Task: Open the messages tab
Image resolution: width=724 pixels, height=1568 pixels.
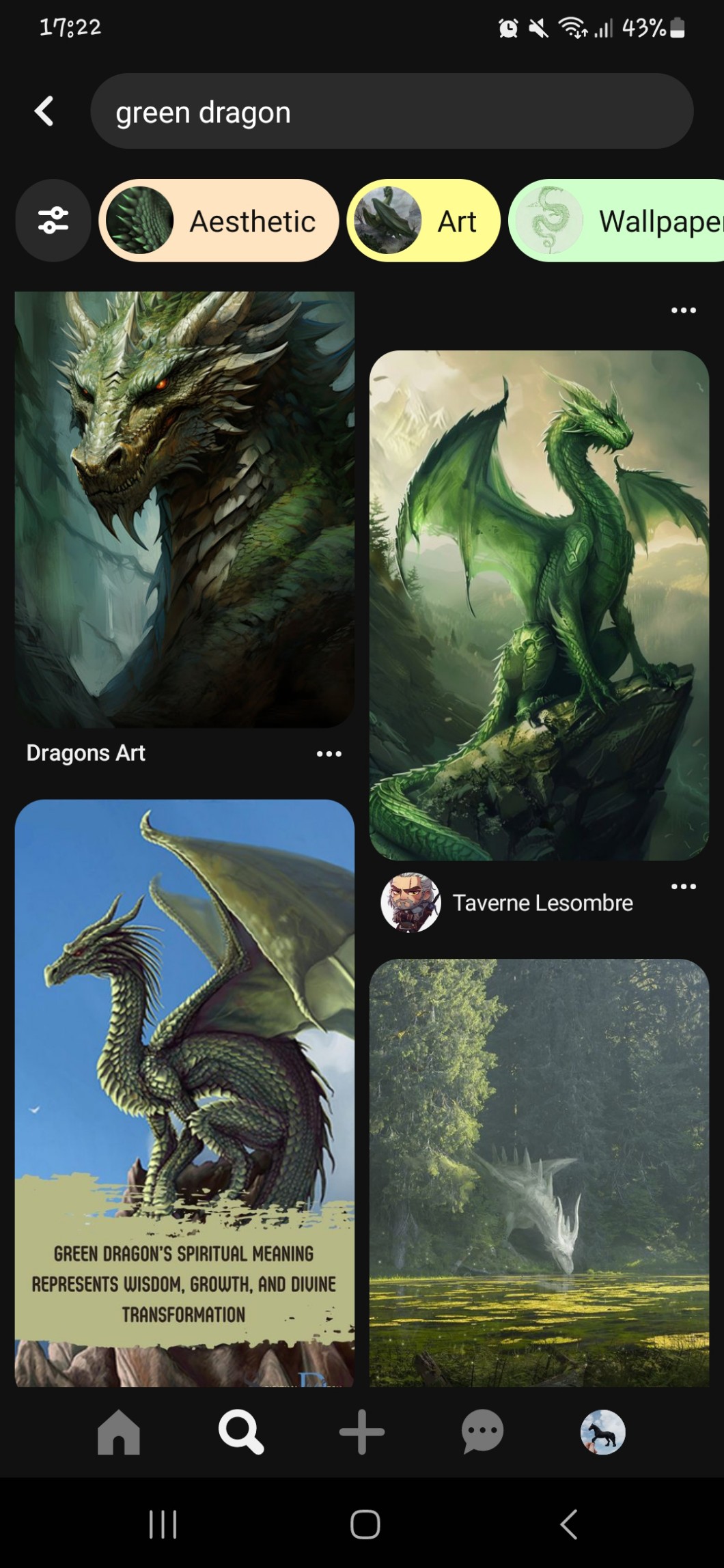Action: click(x=482, y=1432)
